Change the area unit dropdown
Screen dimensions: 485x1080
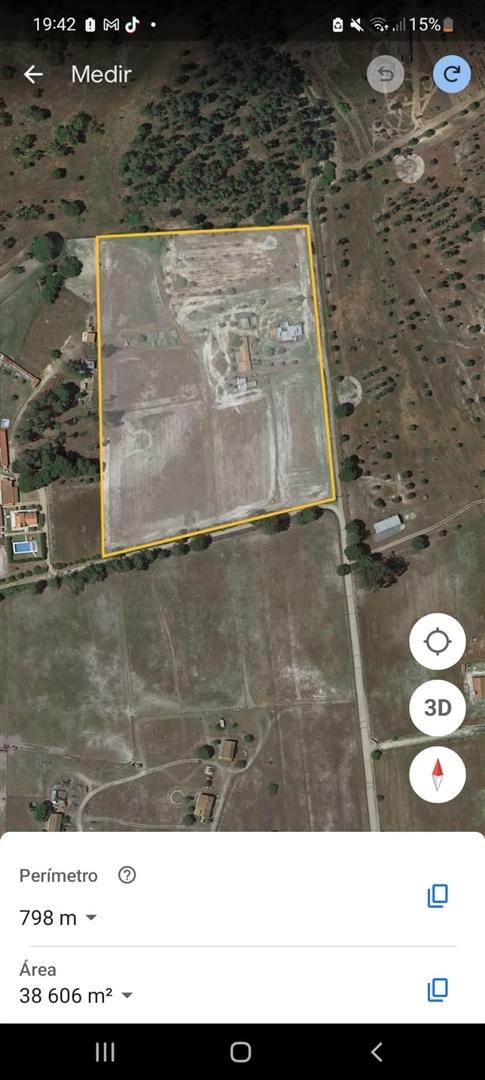coord(76,995)
